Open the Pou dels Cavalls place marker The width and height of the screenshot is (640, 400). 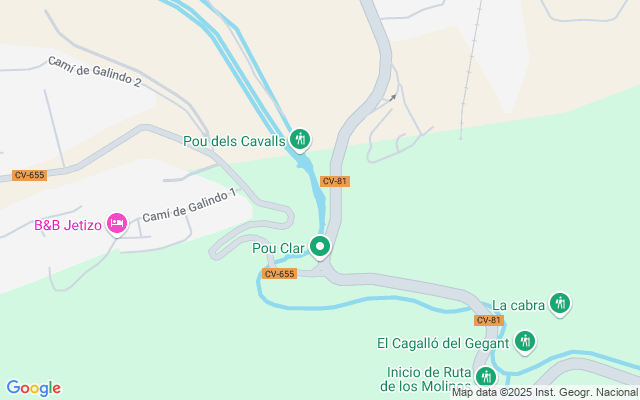(300, 139)
